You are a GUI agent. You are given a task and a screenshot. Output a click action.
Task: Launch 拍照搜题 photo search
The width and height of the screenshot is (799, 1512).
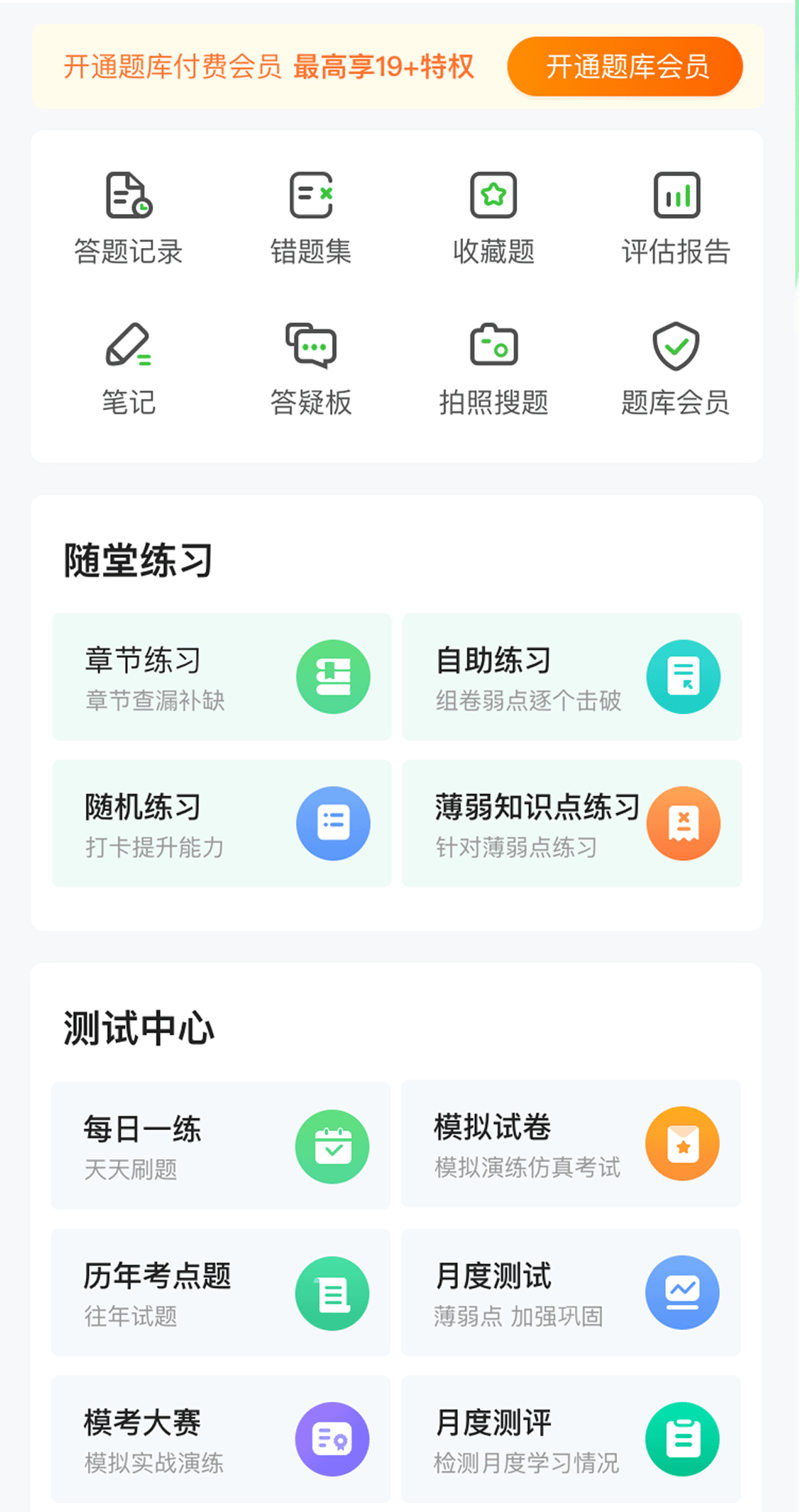pyautogui.click(x=493, y=369)
